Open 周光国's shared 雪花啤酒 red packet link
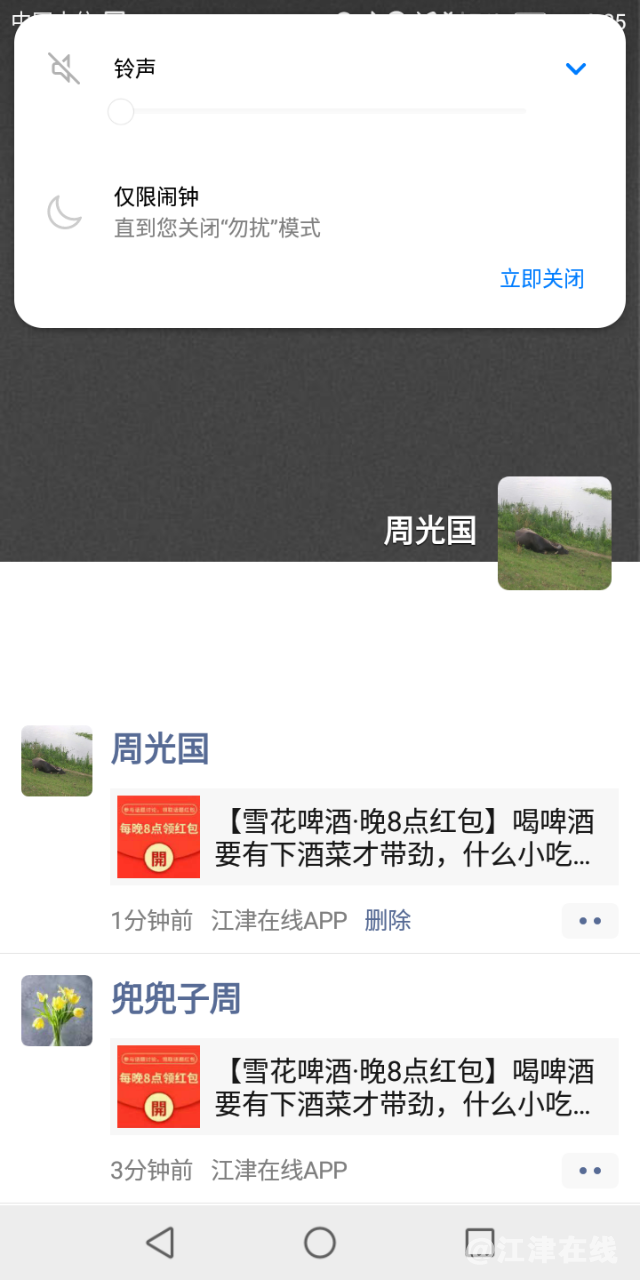Image resolution: width=640 pixels, height=1280 pixels. 364,837
